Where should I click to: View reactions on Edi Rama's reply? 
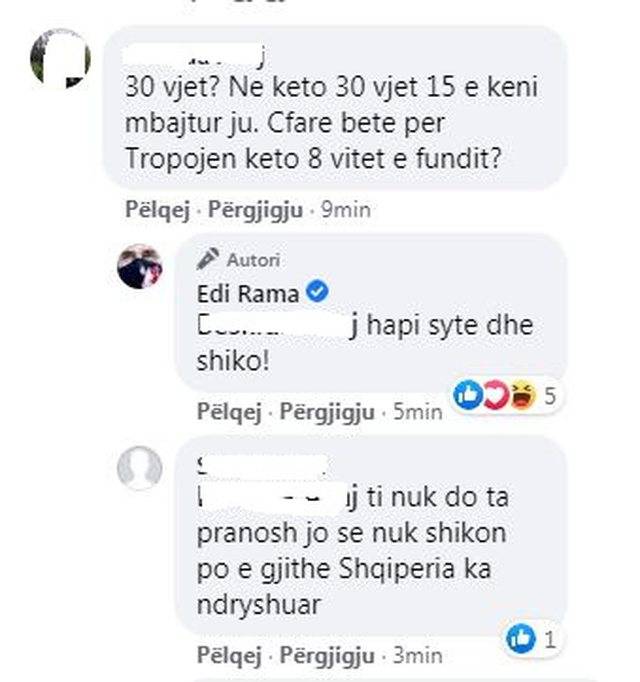point(507,397)
